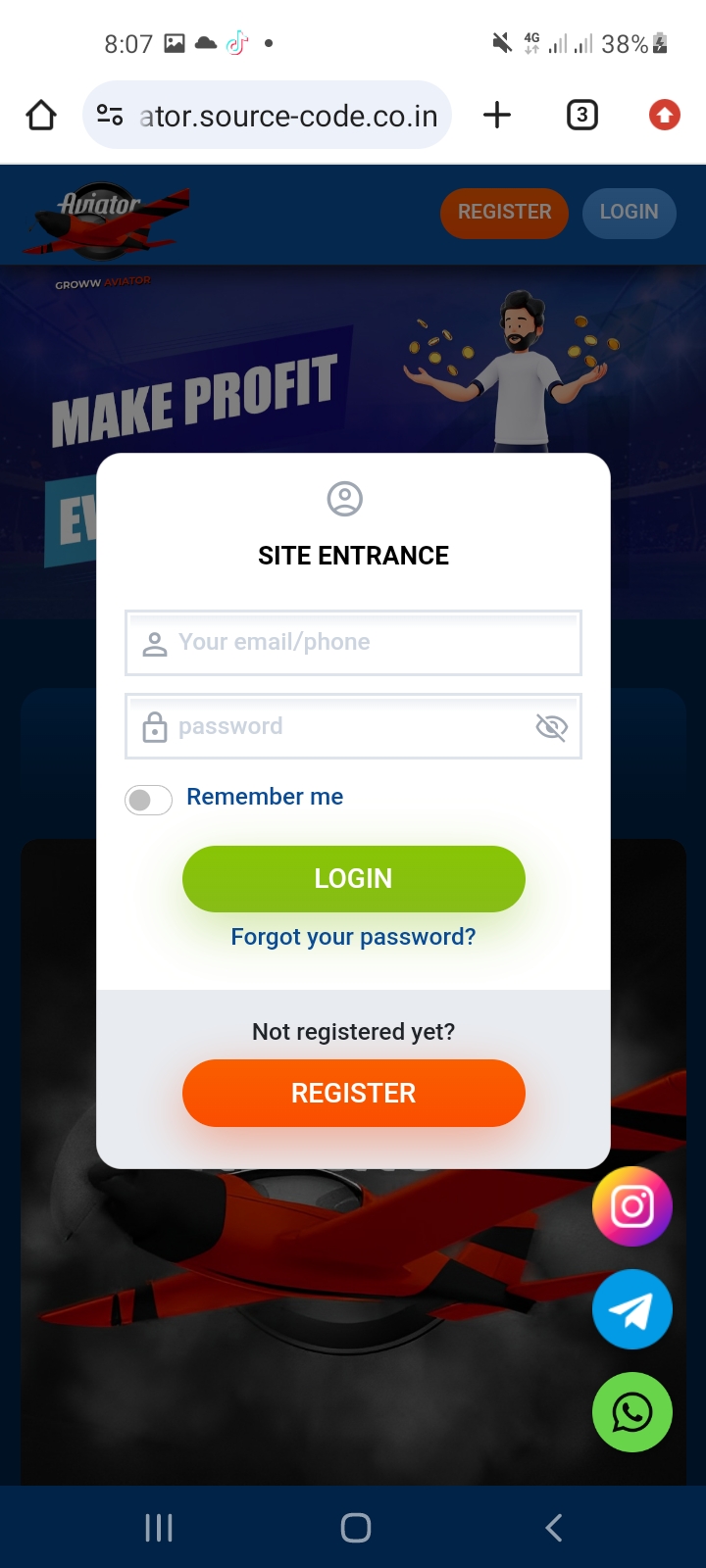Open the Telegram floating button

tap(632, 1309)
